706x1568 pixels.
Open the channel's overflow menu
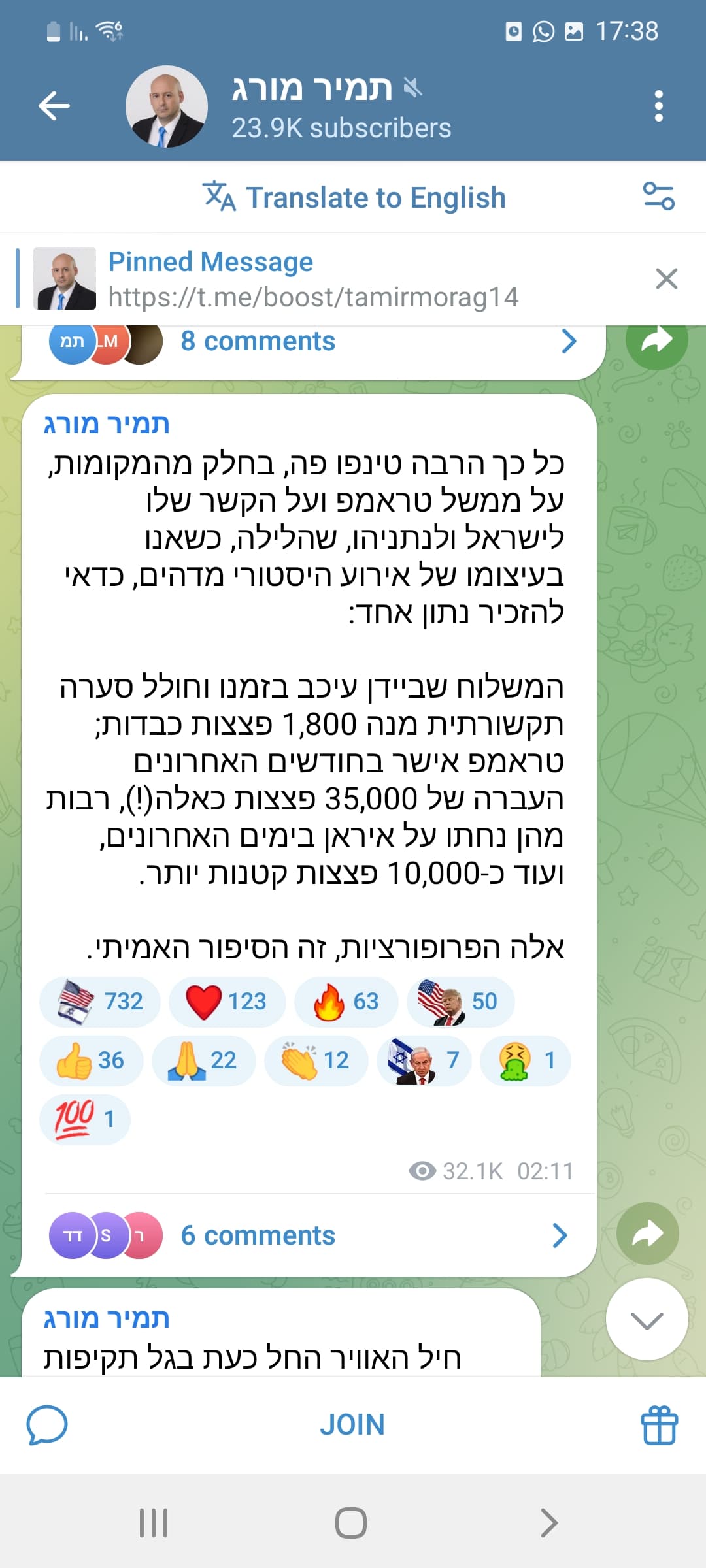658,106
